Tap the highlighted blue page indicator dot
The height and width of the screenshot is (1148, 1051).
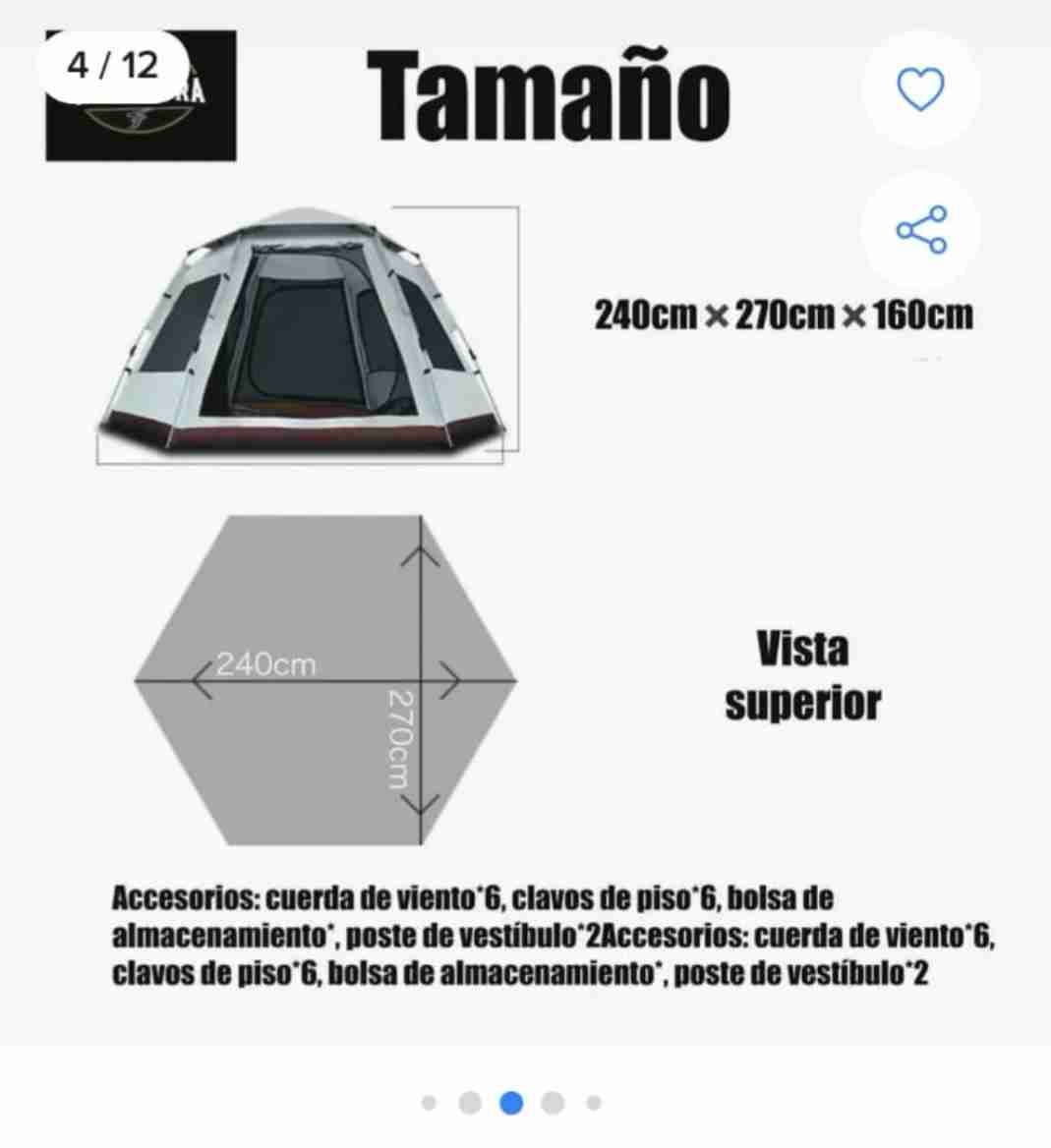[511, 1103]
